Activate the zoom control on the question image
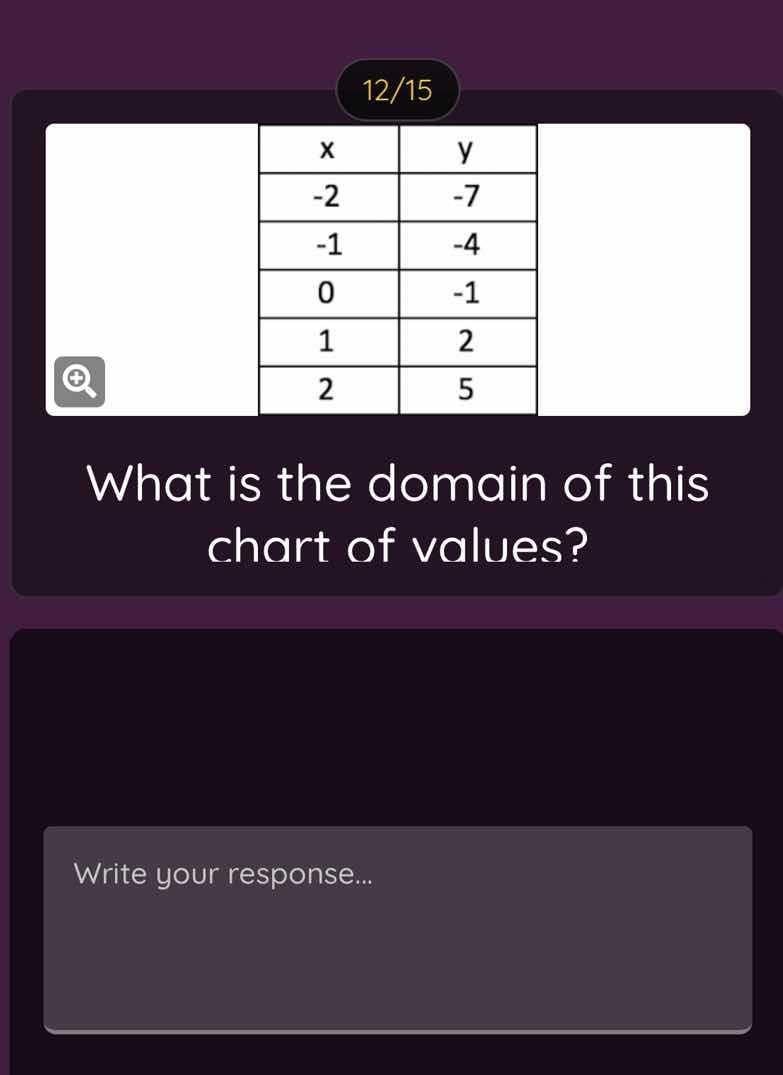This screenshot has width=783, height=1075. pyautogui.click(x=80, y=382)
